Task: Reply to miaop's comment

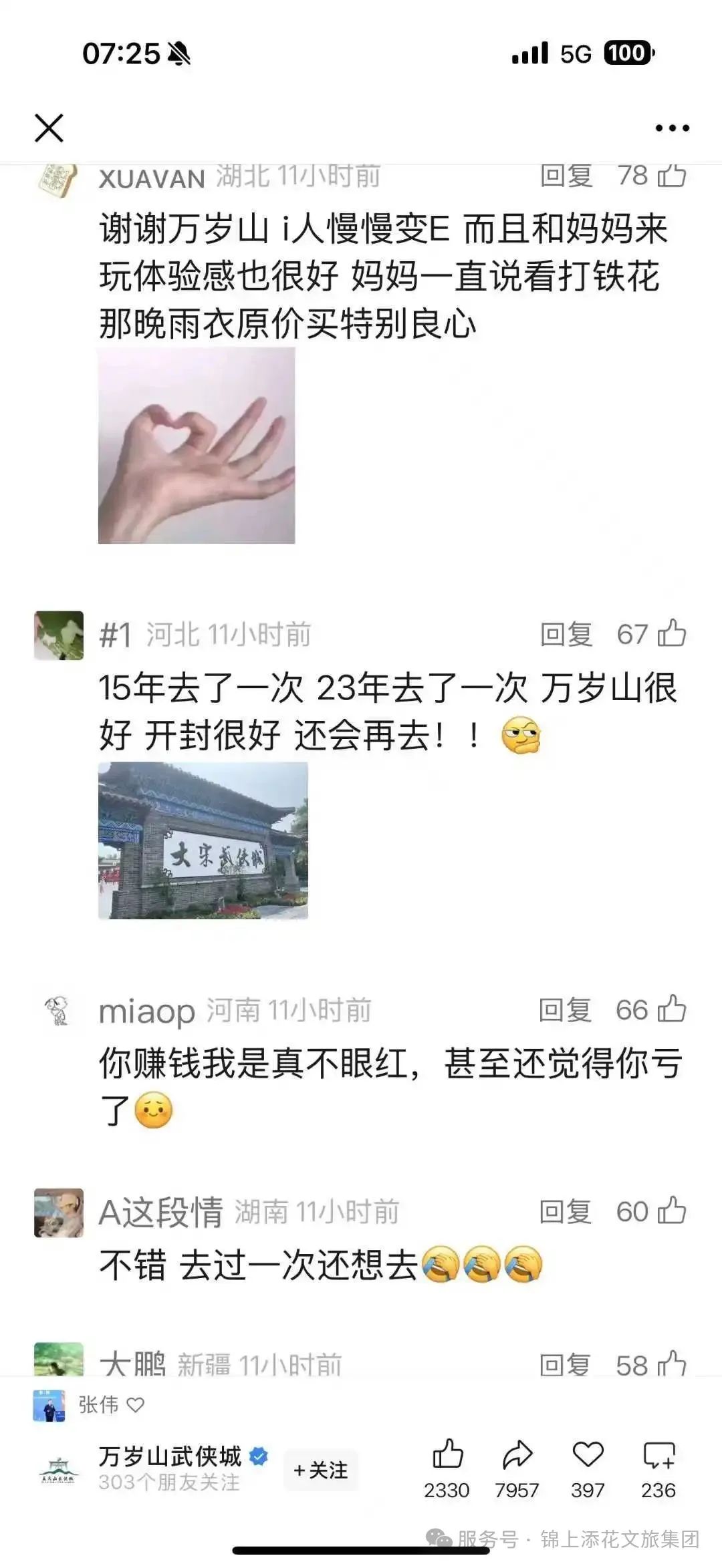Action: click(x=566, y=1009)
